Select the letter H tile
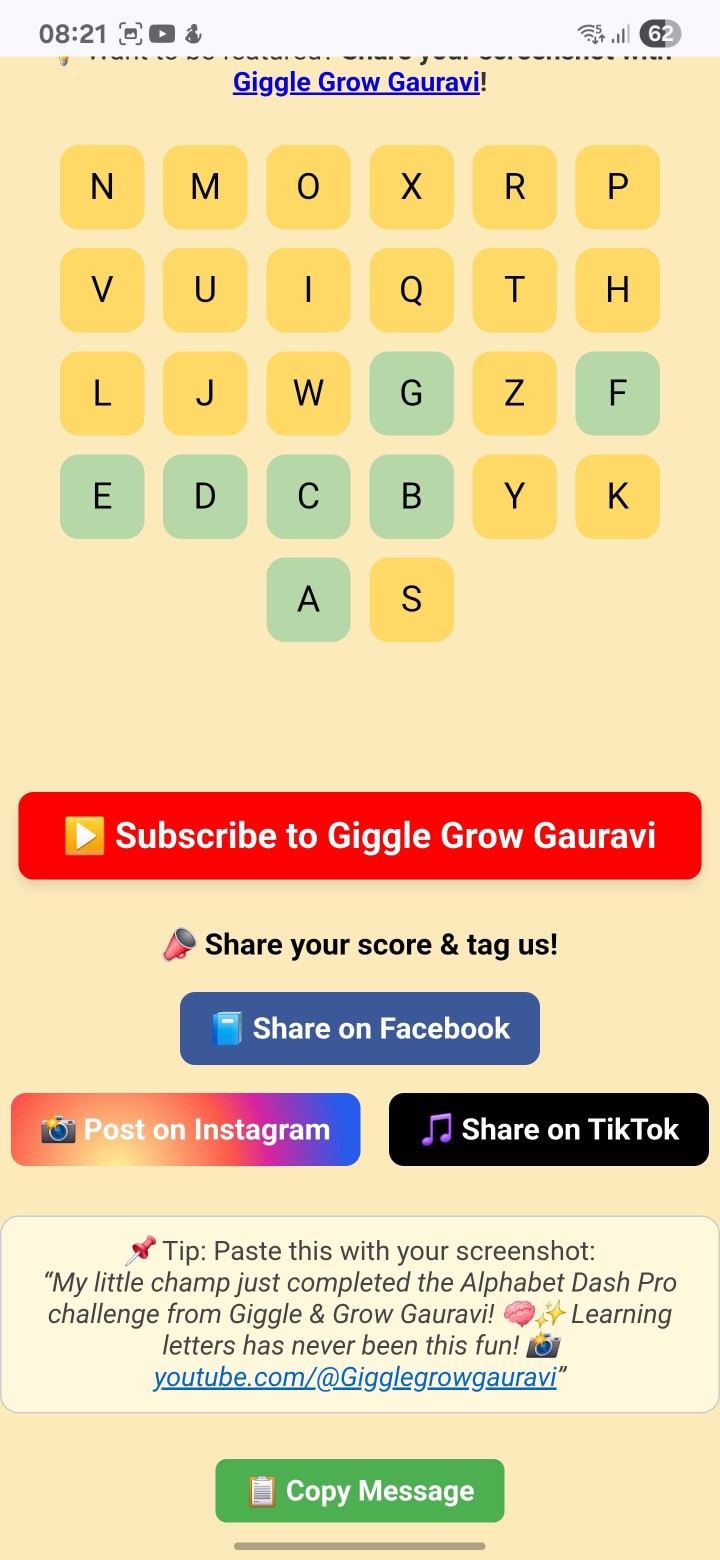This screenshot has width=720, height=1560. coord(618,290)
